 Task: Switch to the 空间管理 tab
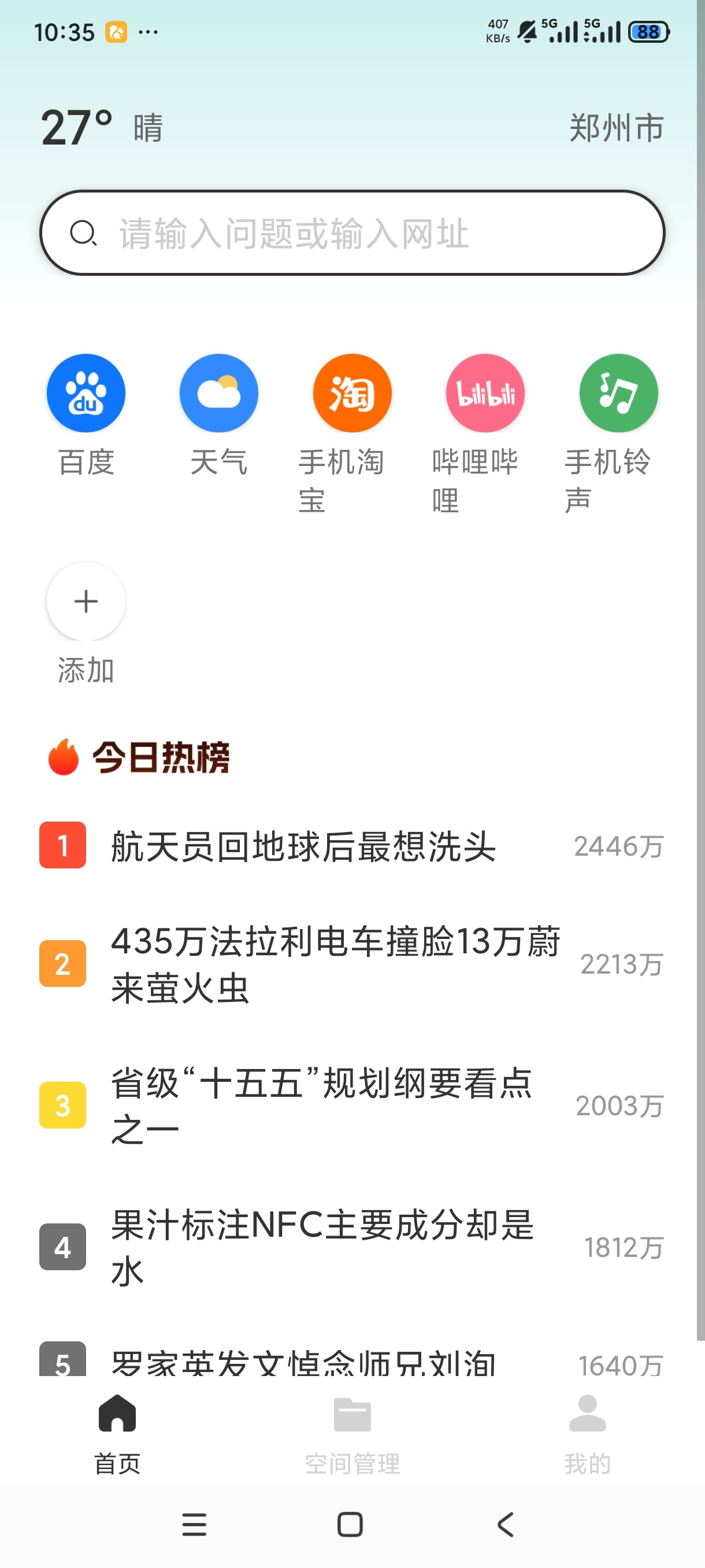[352, 1435]
